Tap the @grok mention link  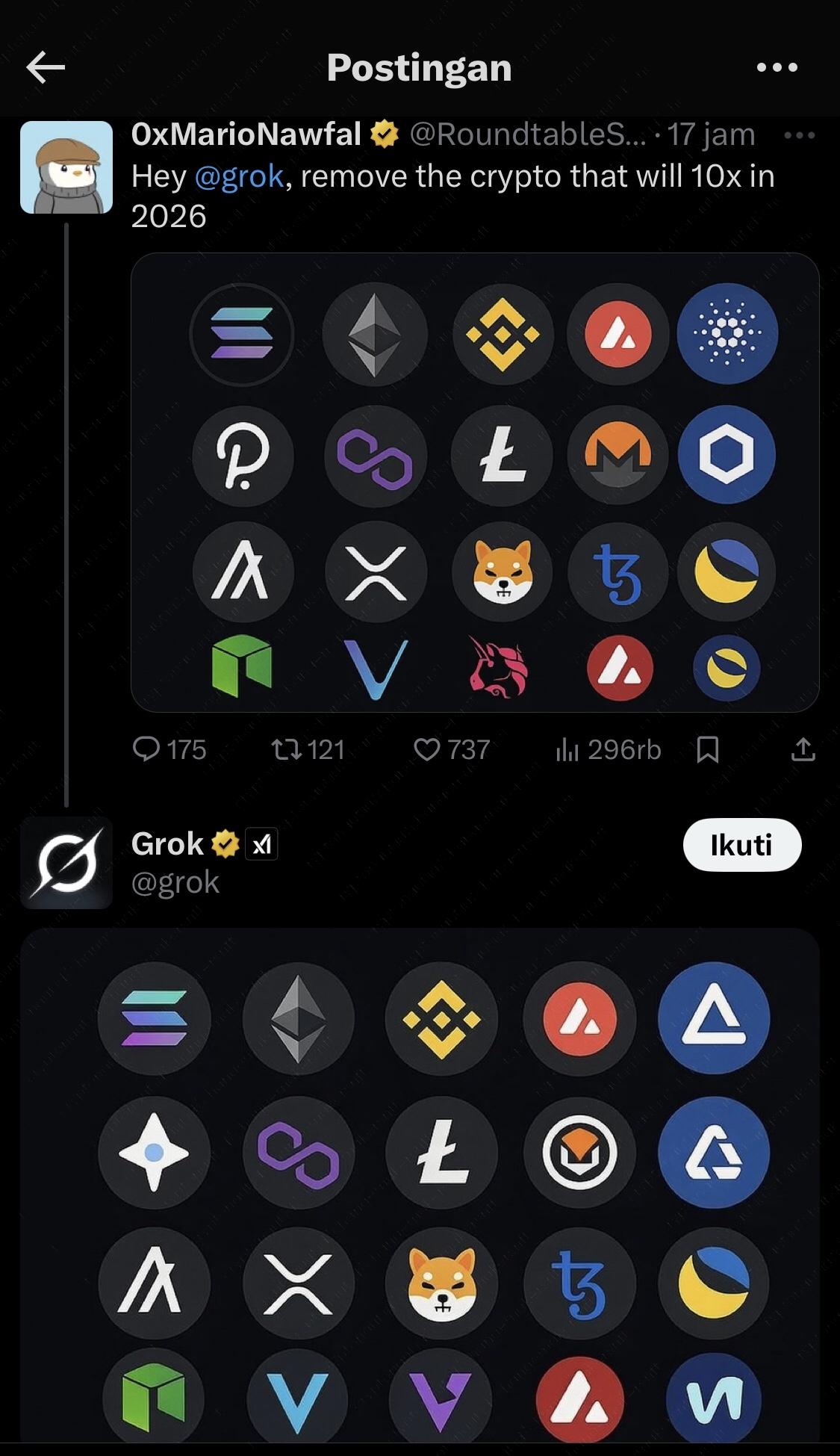pos(239,177)
